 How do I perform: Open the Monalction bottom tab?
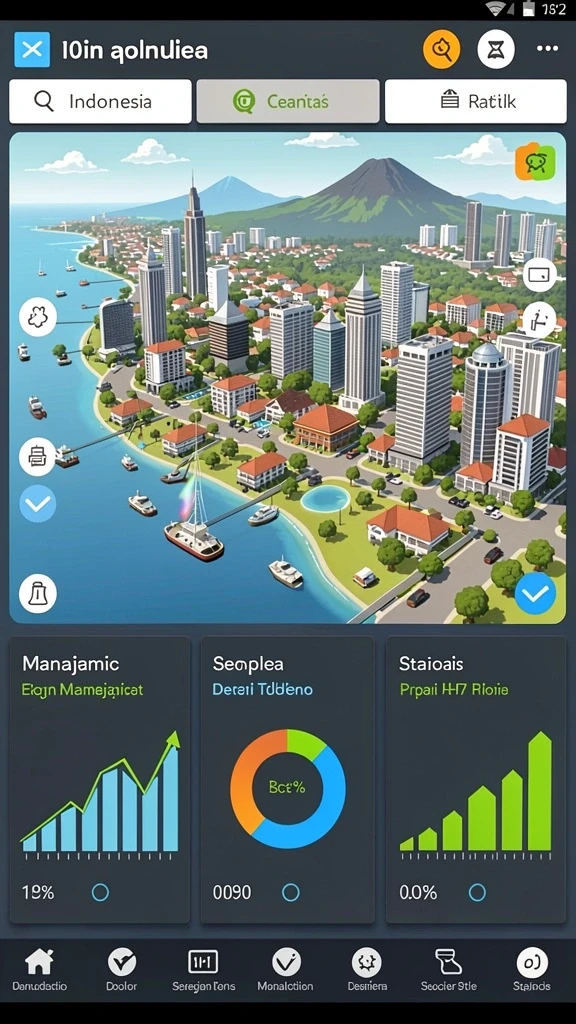tap(285, 970)
